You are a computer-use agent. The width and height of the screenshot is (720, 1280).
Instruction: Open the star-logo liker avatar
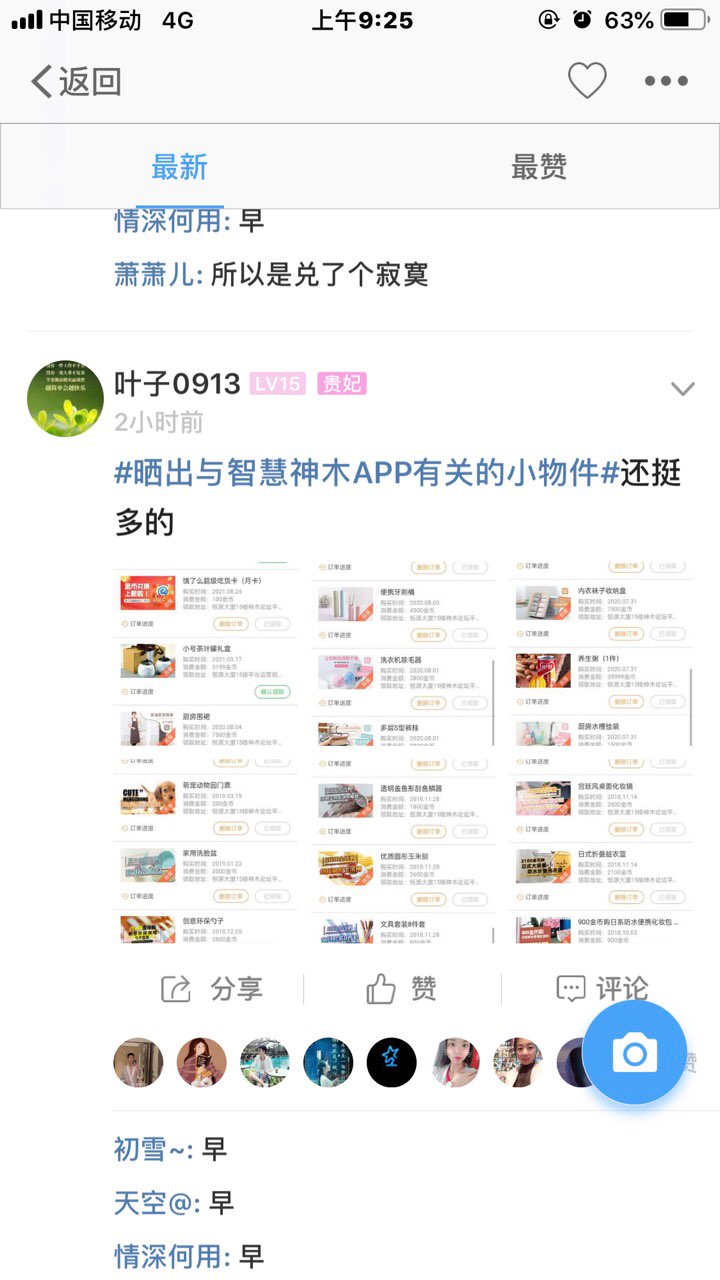(391, 1062)
